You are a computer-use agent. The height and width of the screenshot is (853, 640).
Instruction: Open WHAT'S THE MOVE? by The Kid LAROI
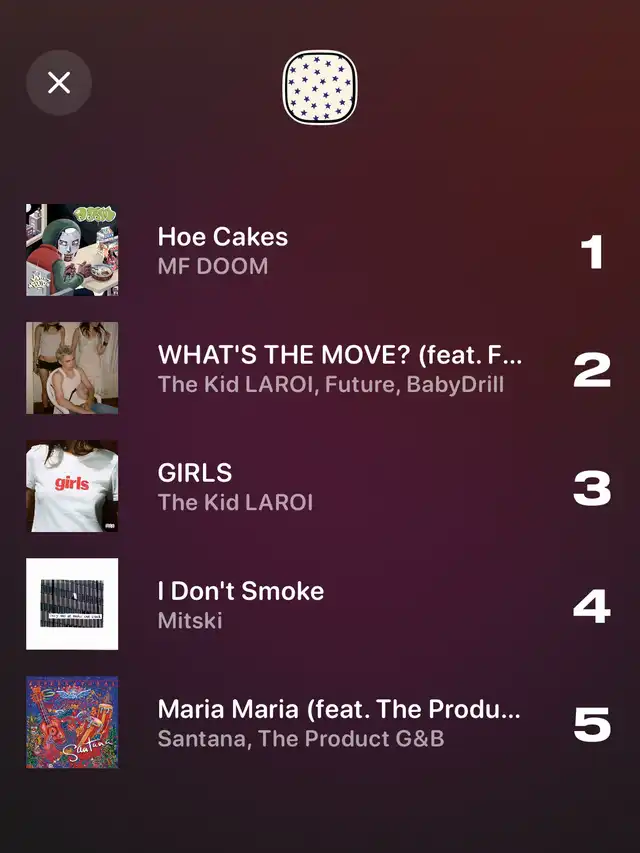[x=340, y=368]
